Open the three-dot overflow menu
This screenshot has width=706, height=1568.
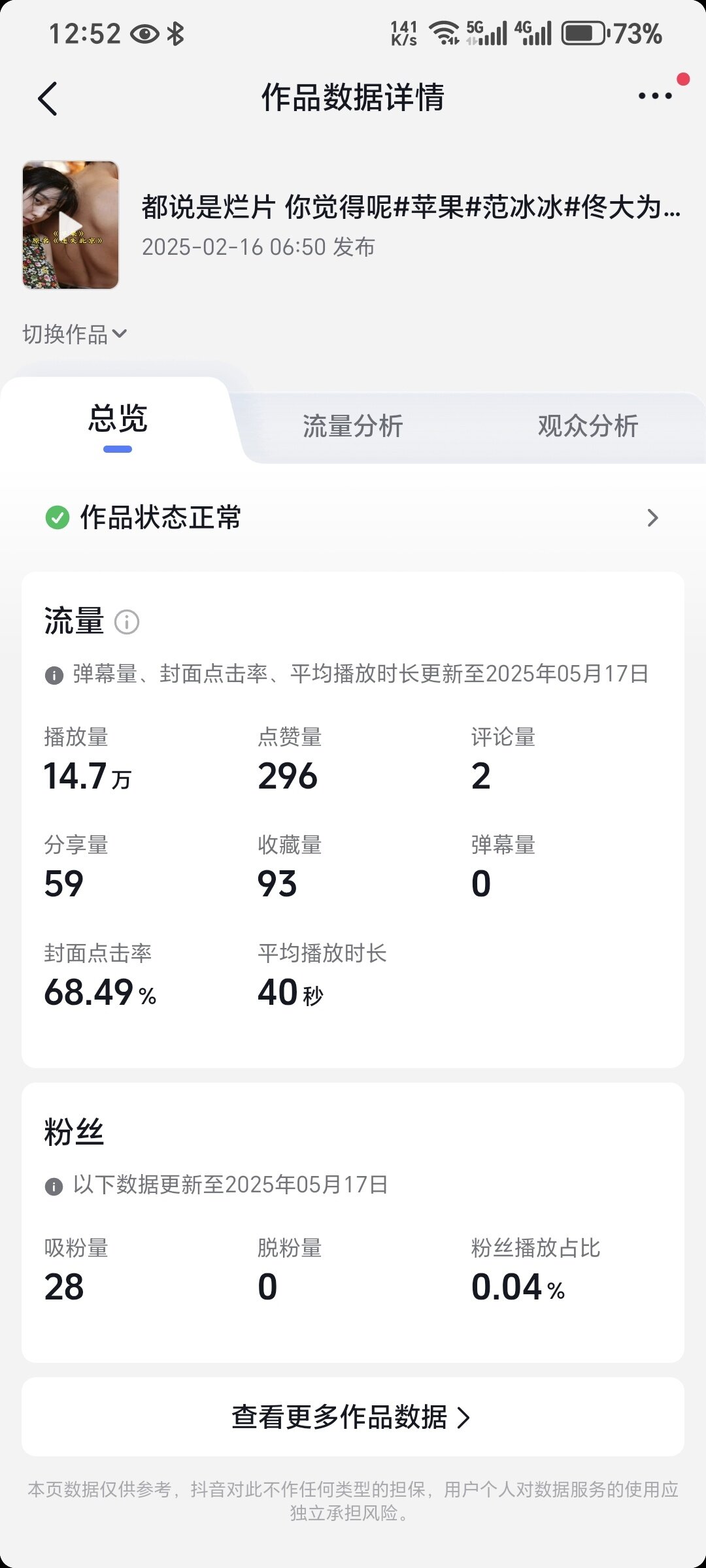(x=655, y=96)
